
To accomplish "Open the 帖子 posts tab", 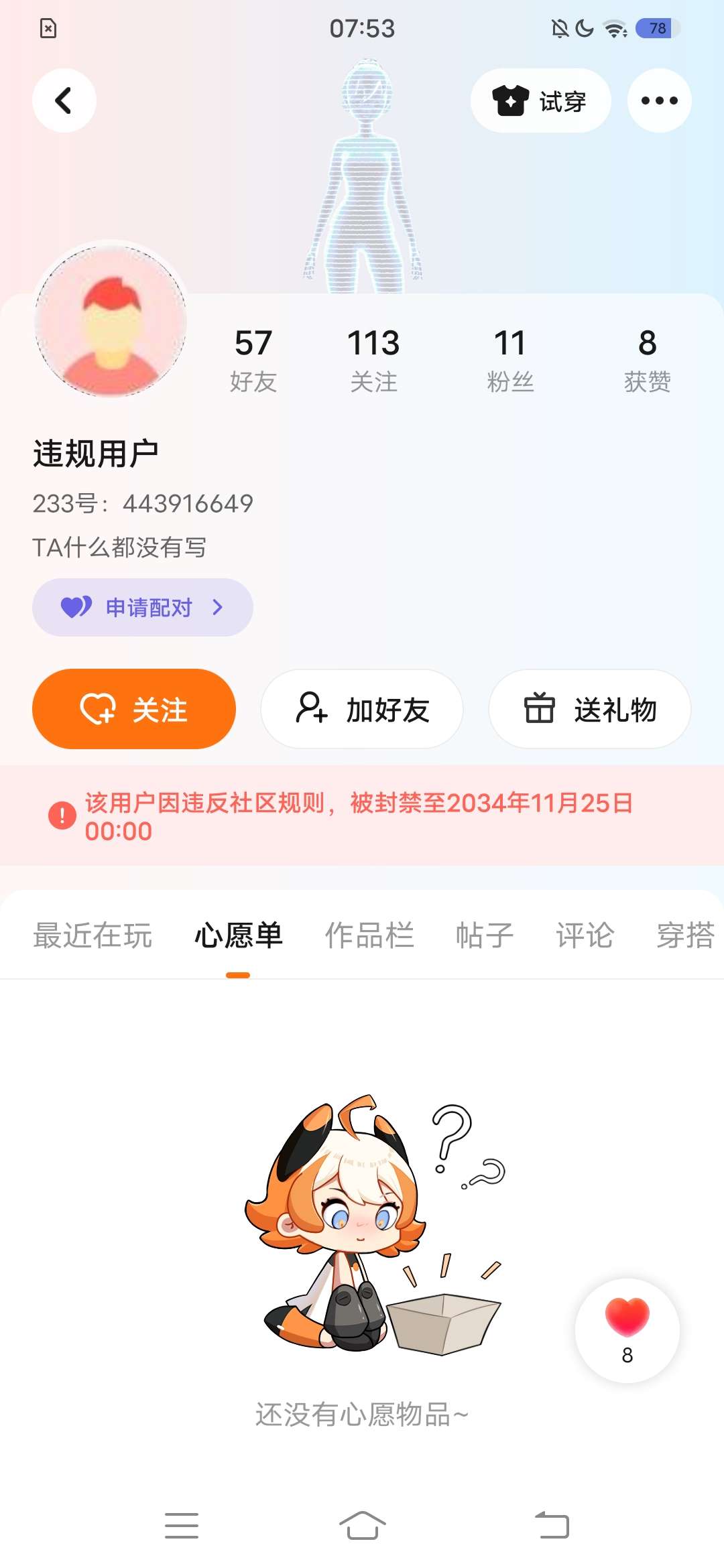I will click(485, 935).
